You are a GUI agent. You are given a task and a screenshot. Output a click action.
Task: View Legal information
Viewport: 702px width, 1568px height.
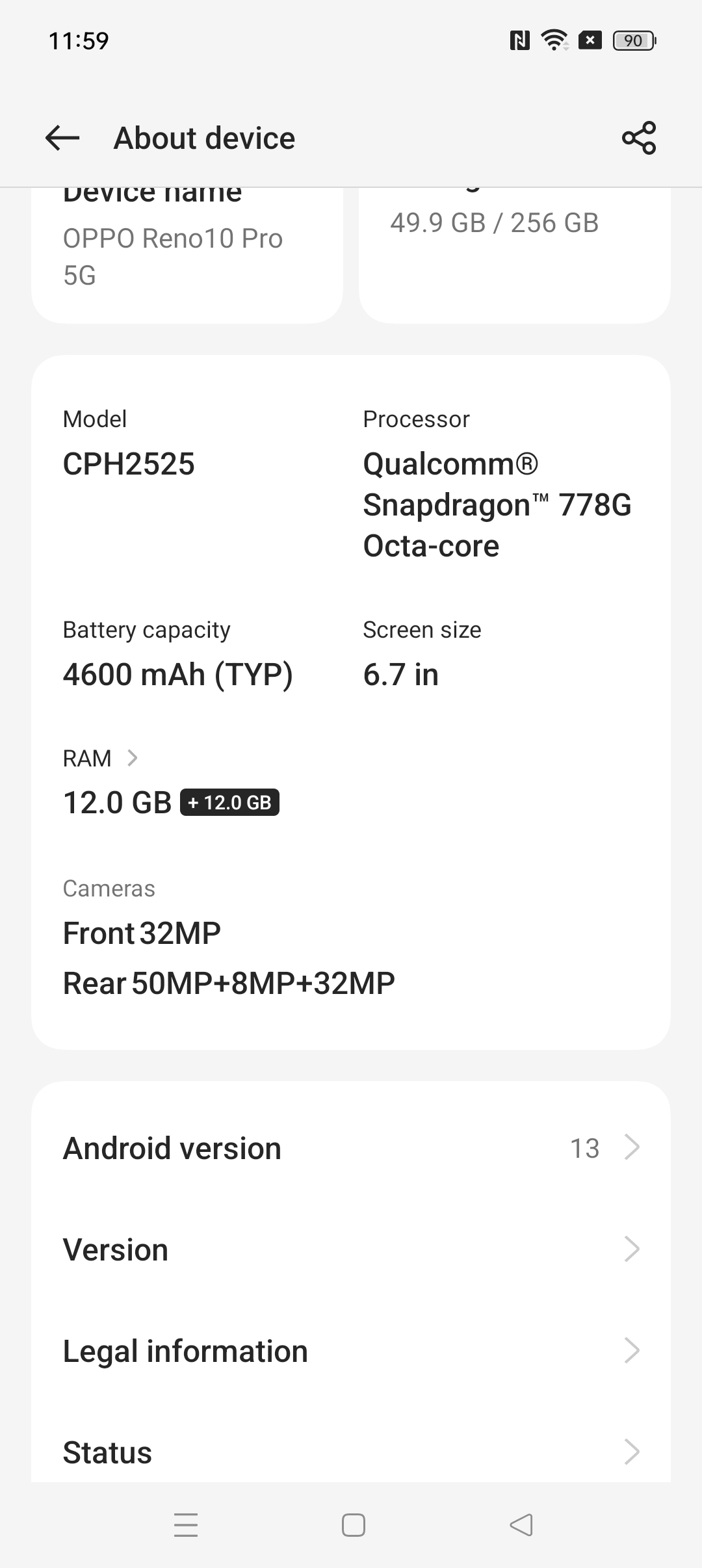[x=351, y=1351]
